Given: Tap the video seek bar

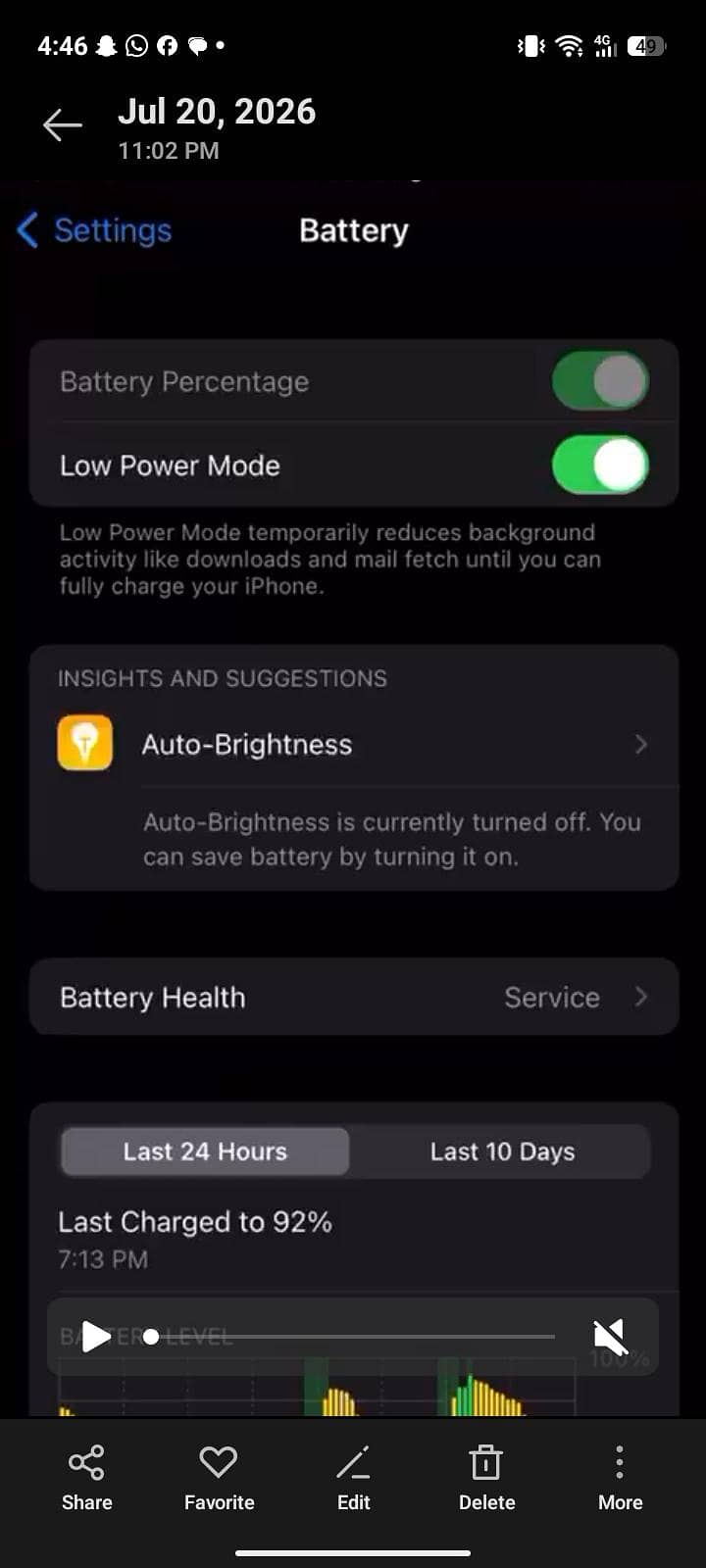Looking at the screenshot, I should click(x=351, y=1337).
